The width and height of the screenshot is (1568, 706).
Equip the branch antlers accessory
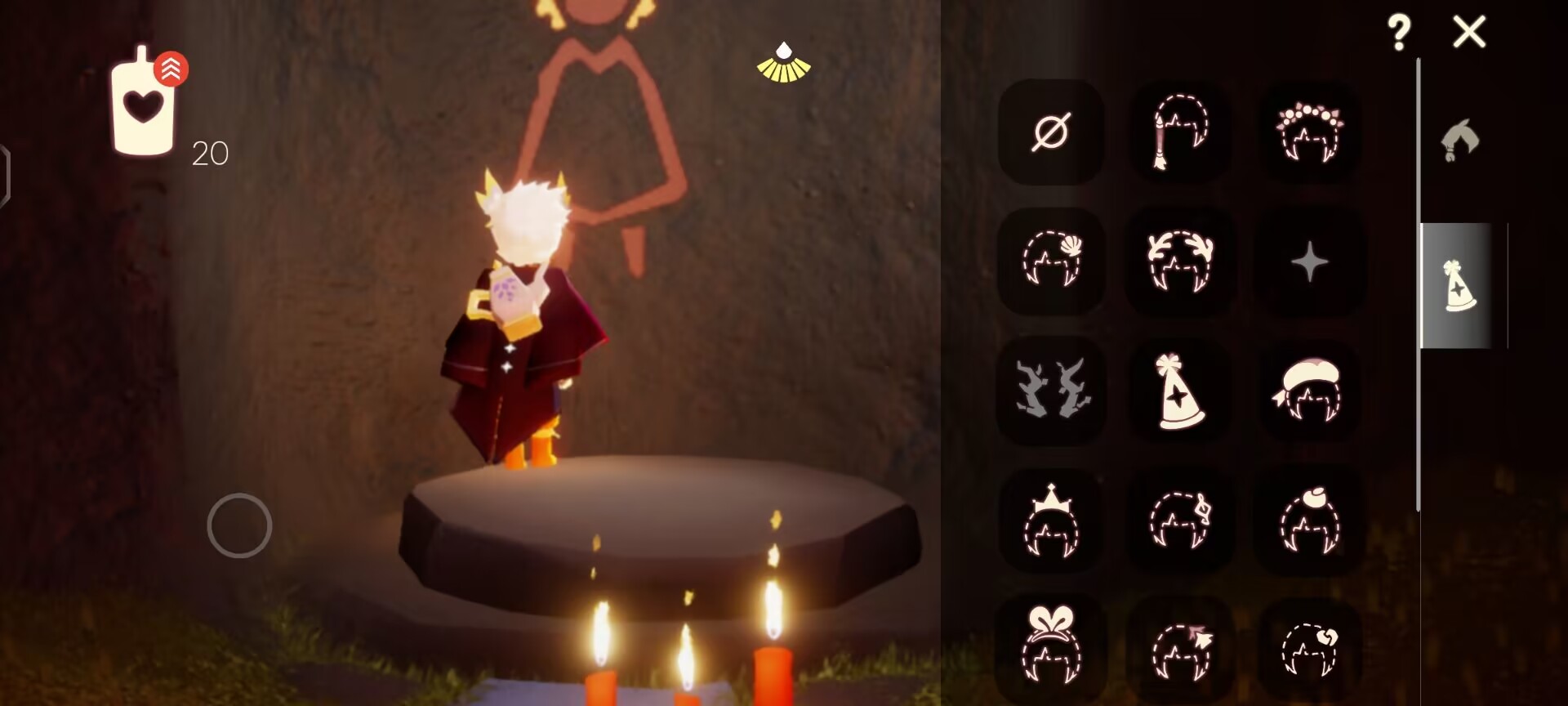(1051, 391)
